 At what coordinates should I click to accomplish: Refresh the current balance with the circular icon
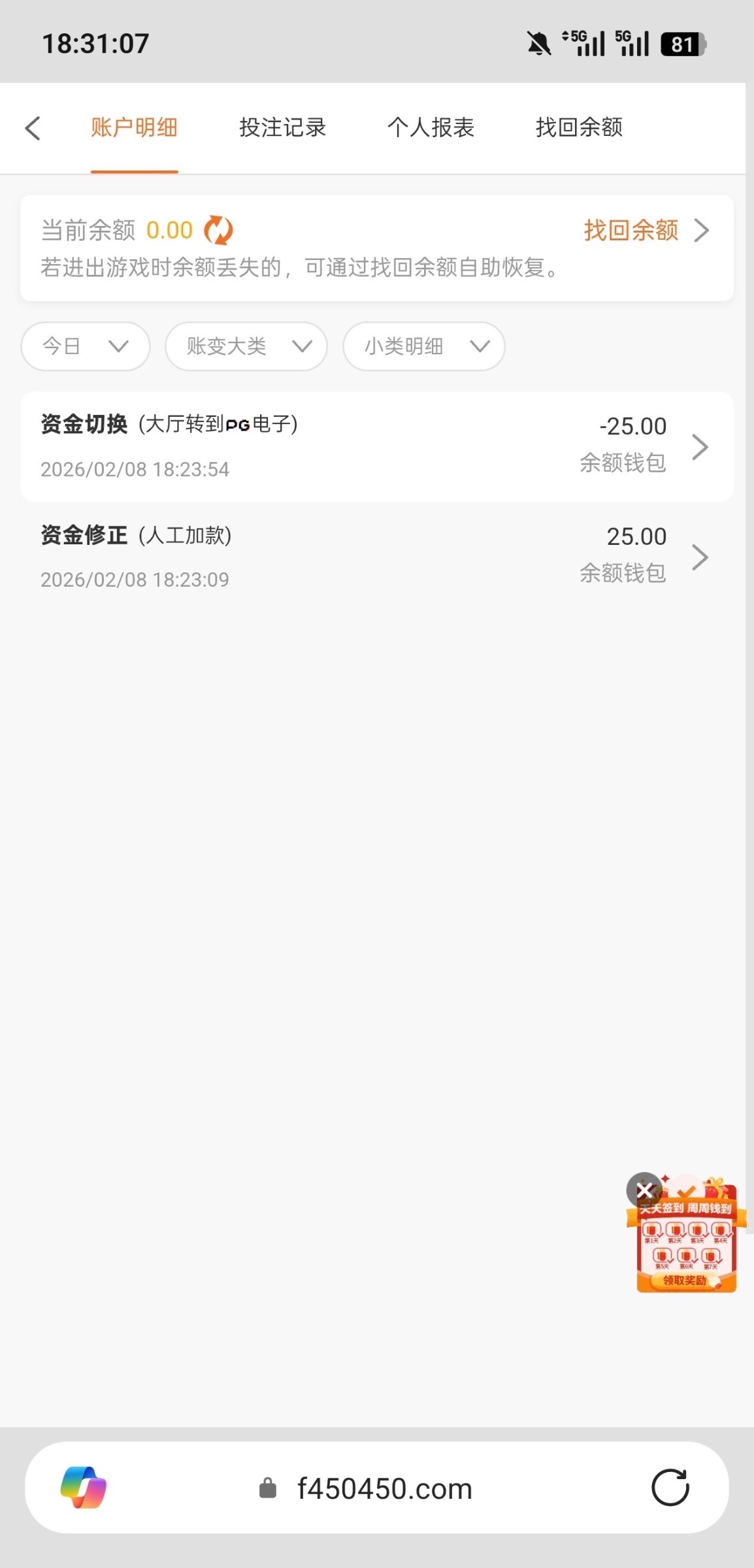coord(217,230)
